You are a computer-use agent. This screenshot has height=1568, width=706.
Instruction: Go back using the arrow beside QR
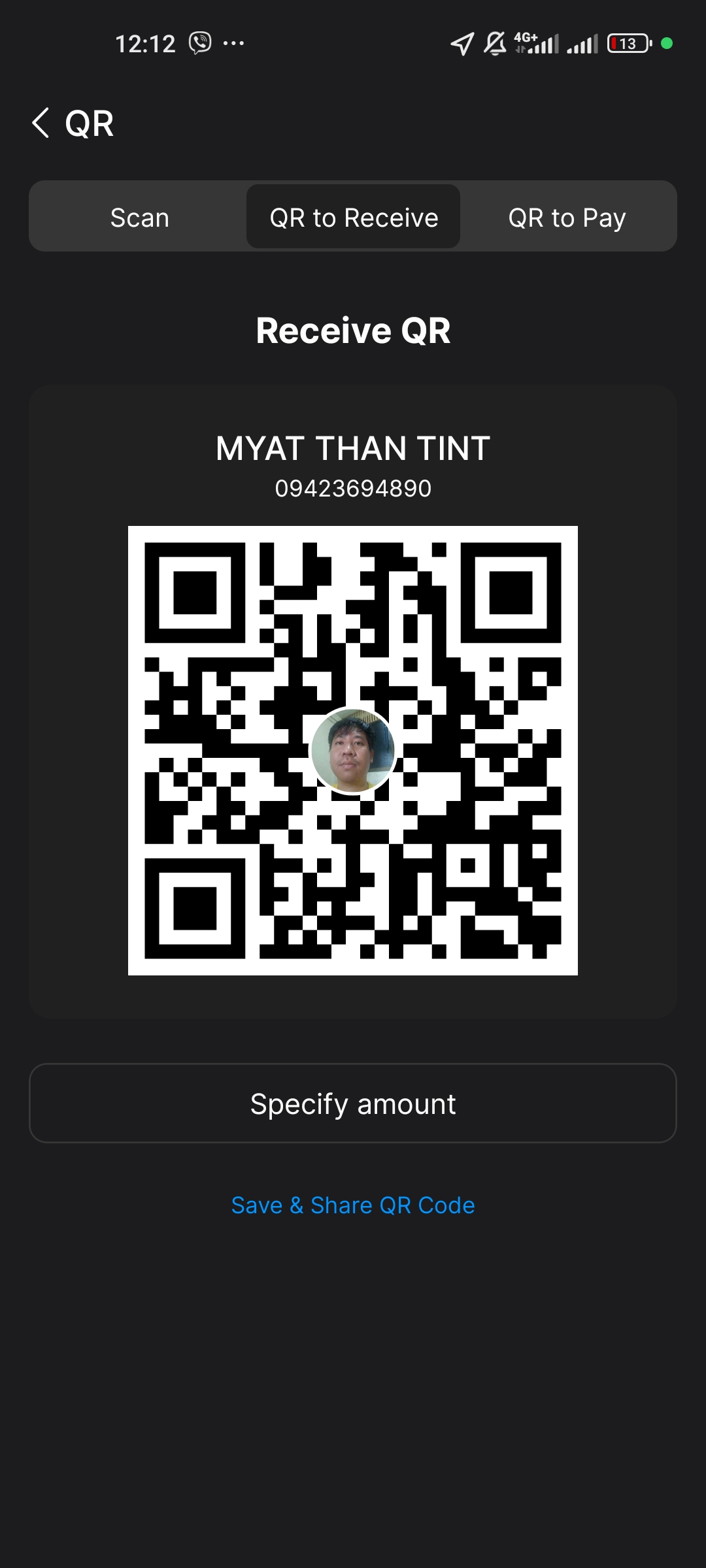(41, 123)
